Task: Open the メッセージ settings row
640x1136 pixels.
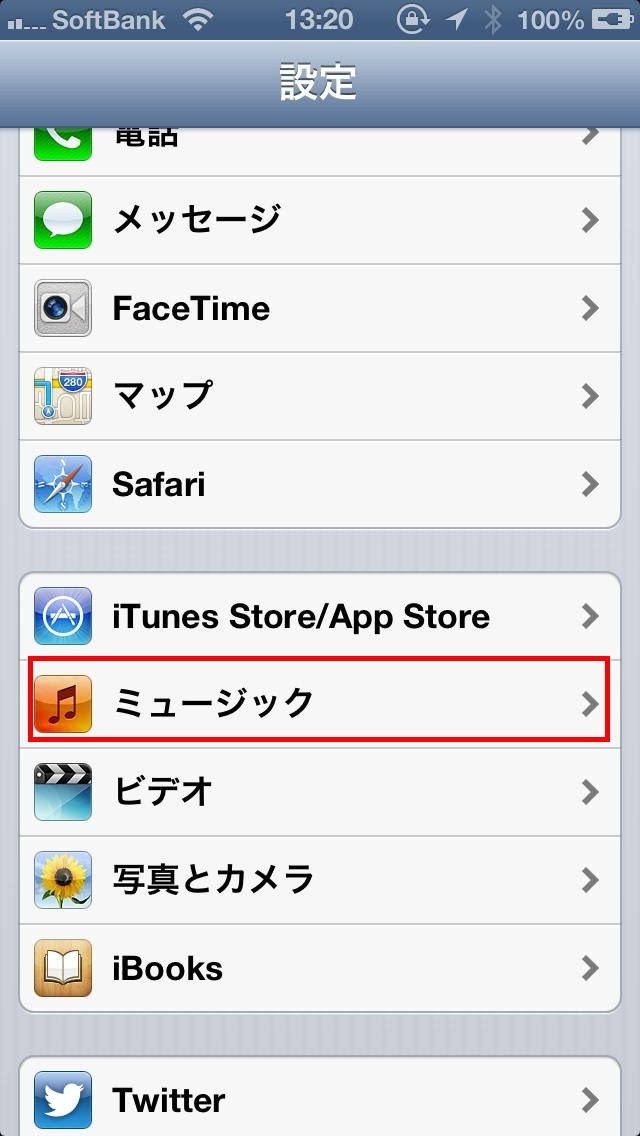Action: (320, 220)
